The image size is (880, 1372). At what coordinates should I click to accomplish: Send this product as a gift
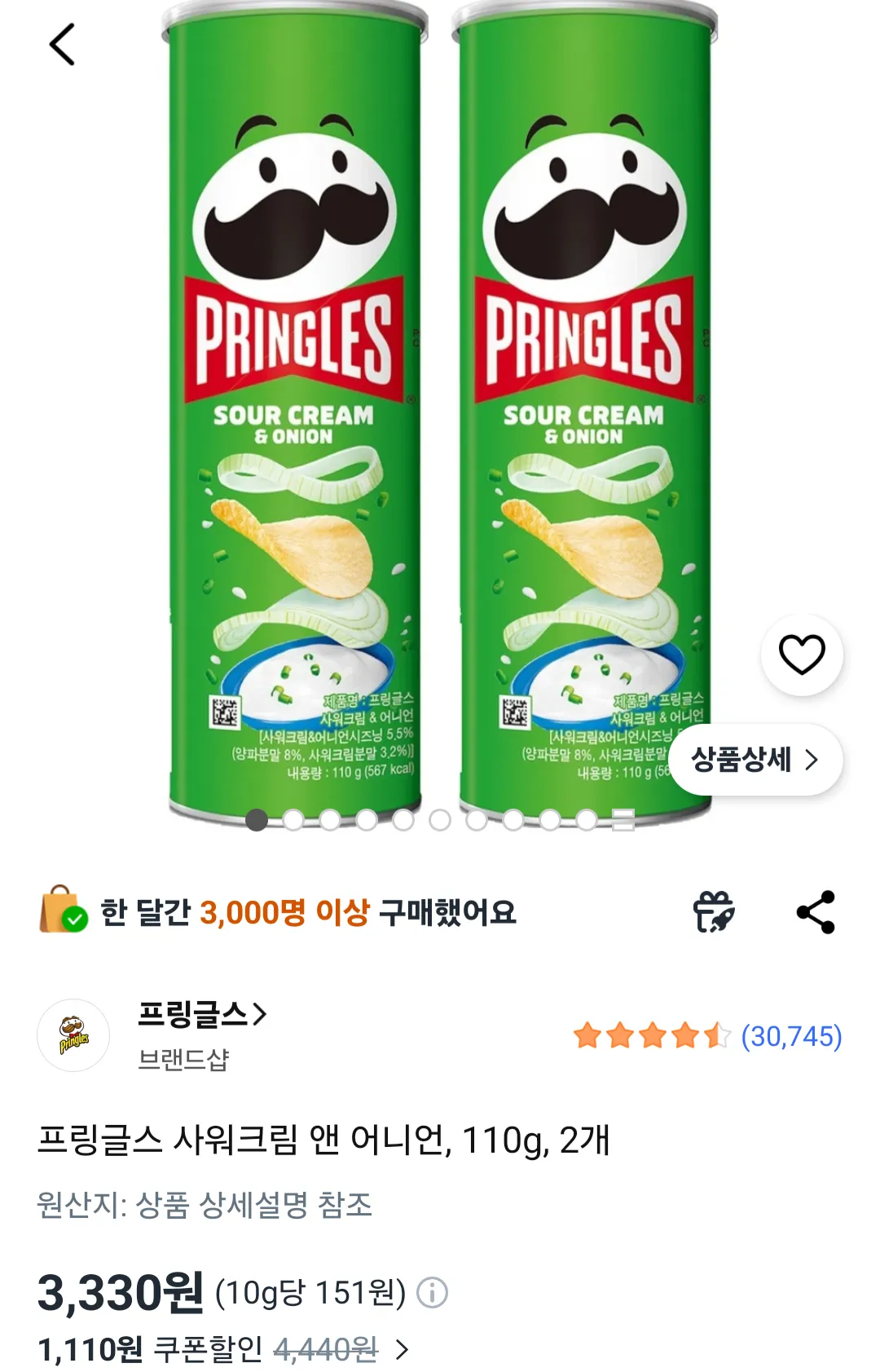click(714, 911)
